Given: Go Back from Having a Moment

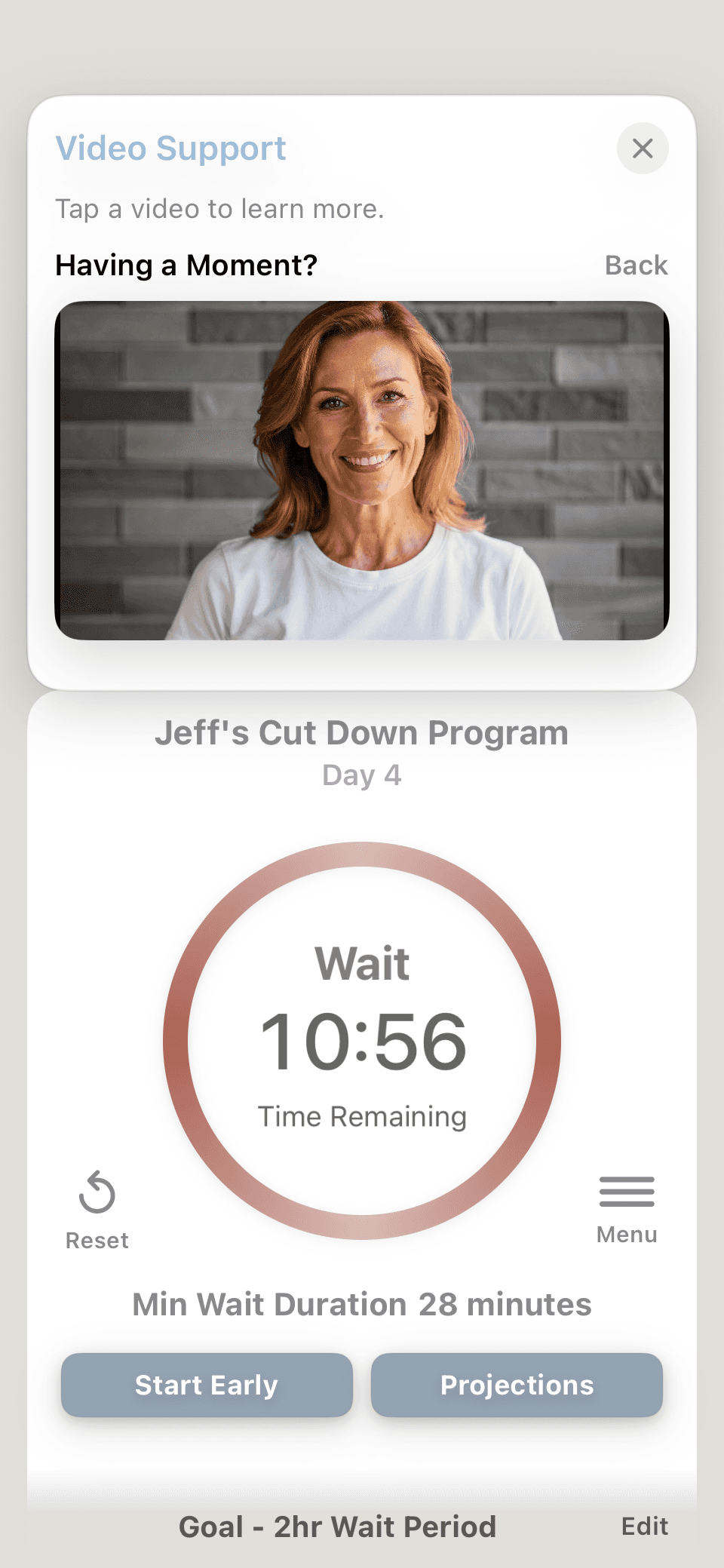Looking at the screenshot, I should pos(636,265).
